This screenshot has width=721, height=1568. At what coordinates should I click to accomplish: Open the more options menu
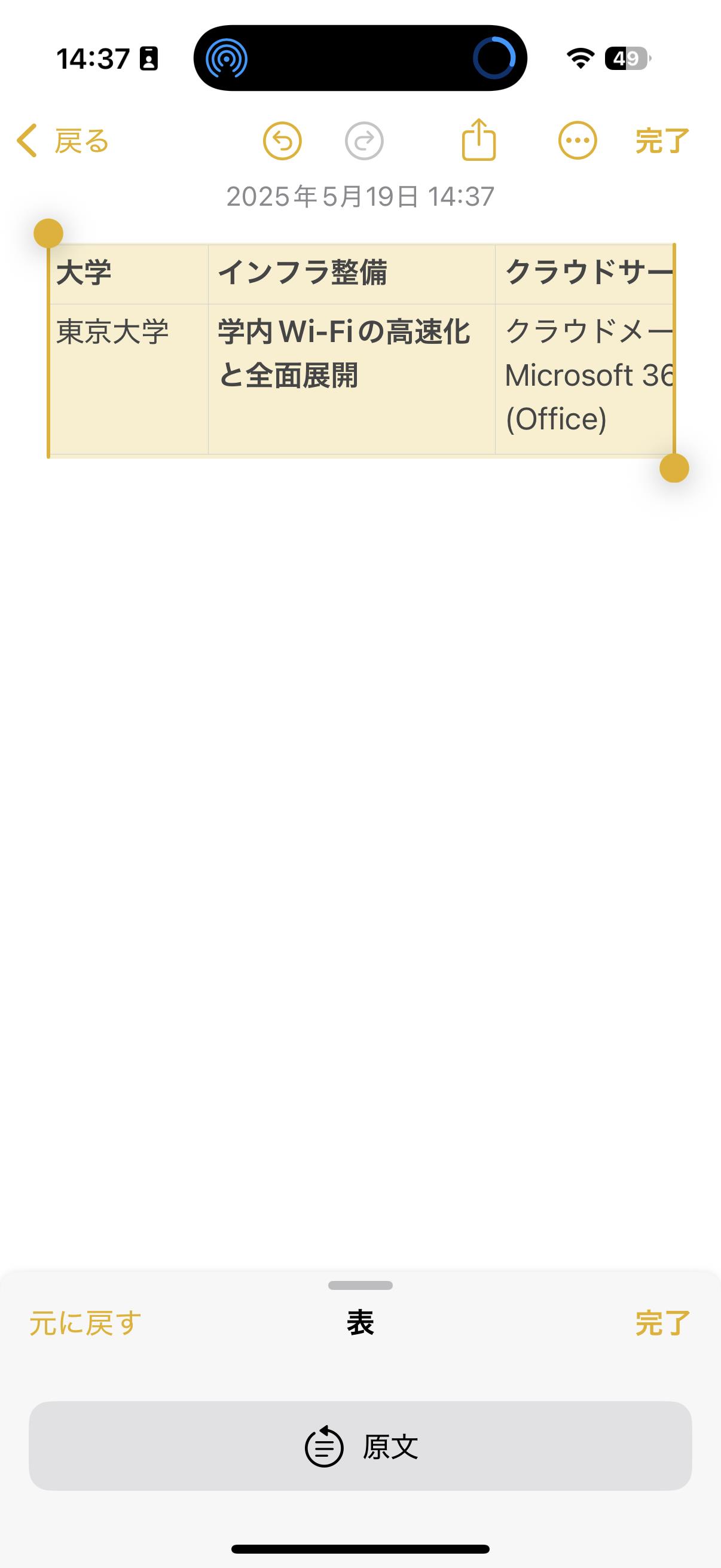[577, 141]
